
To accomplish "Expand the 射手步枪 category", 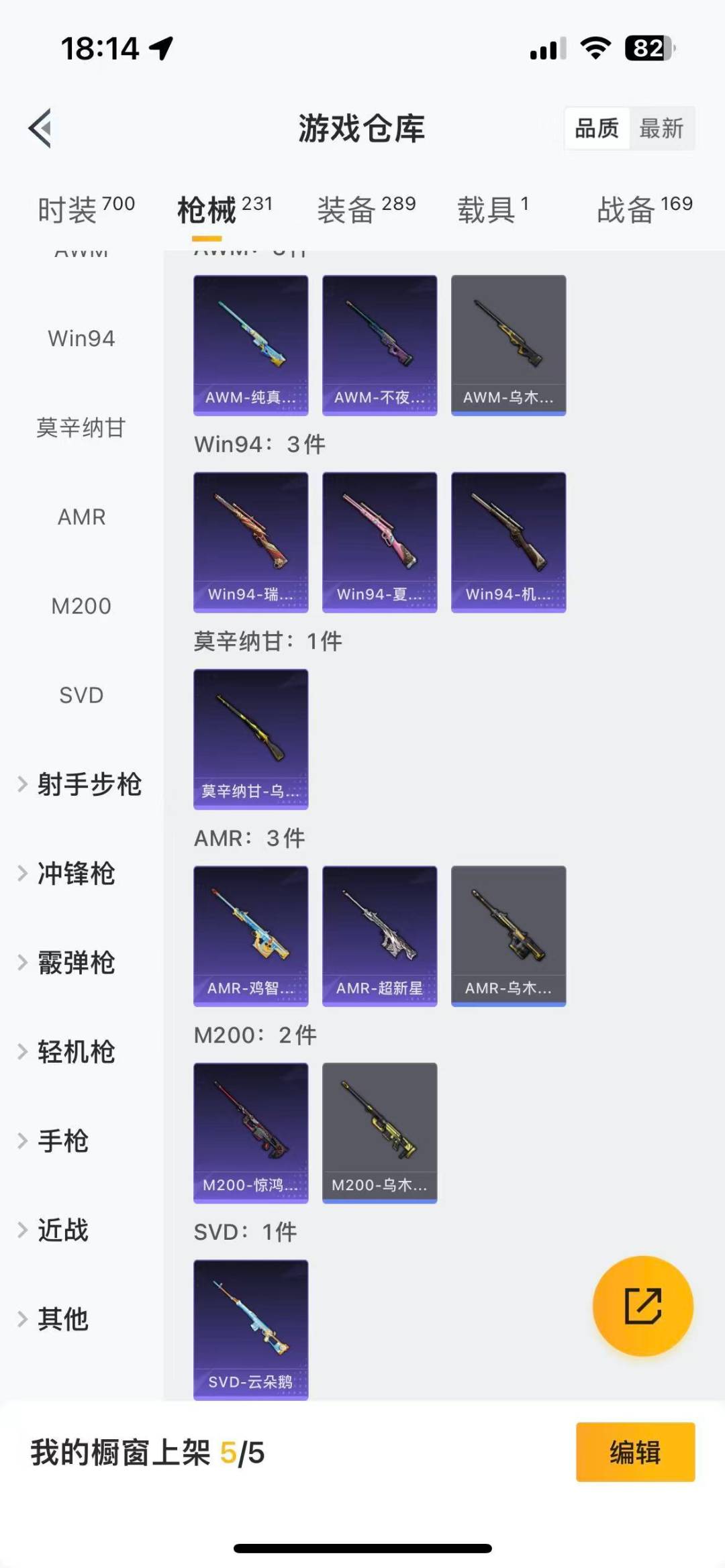I will (x=81, y=784).
